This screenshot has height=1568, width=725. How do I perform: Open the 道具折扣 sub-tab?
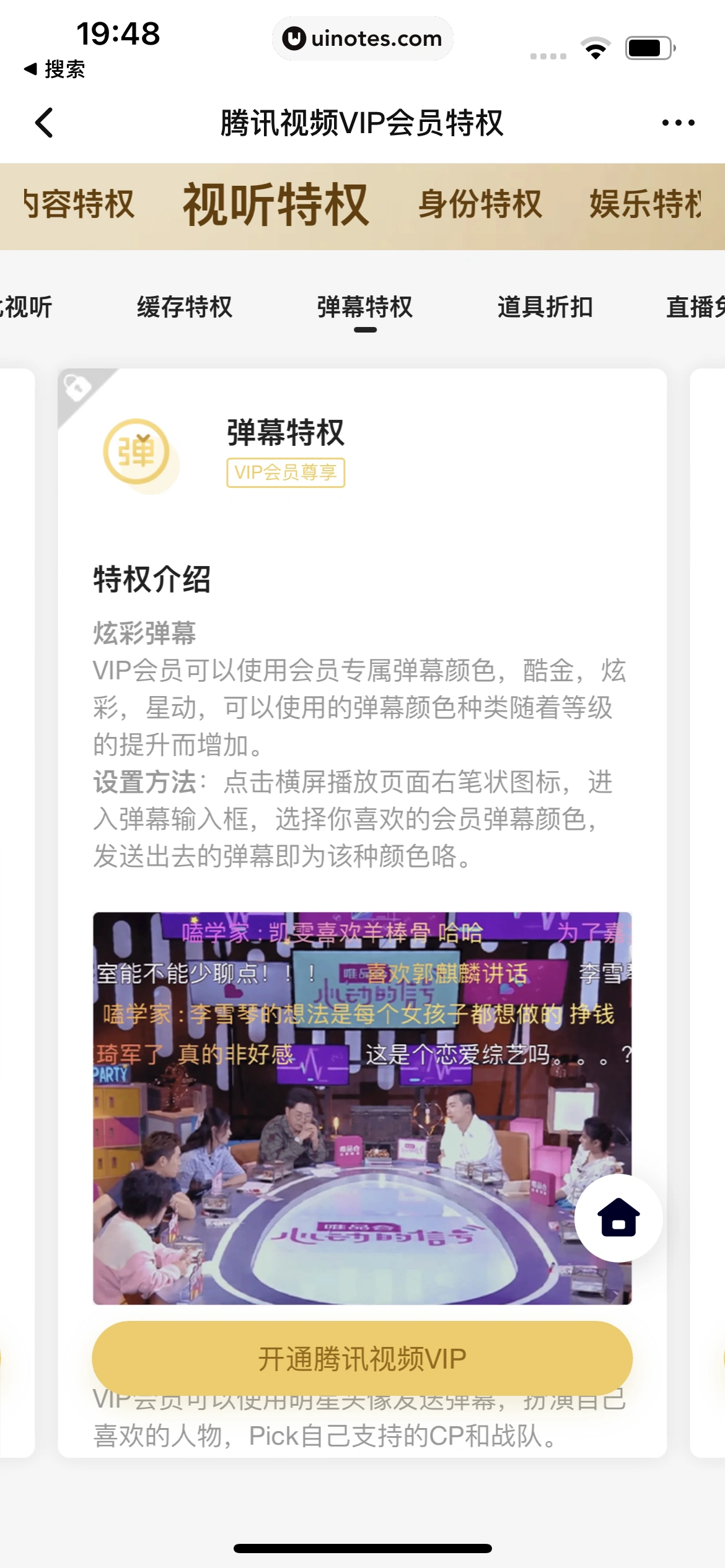coord(545,307)
